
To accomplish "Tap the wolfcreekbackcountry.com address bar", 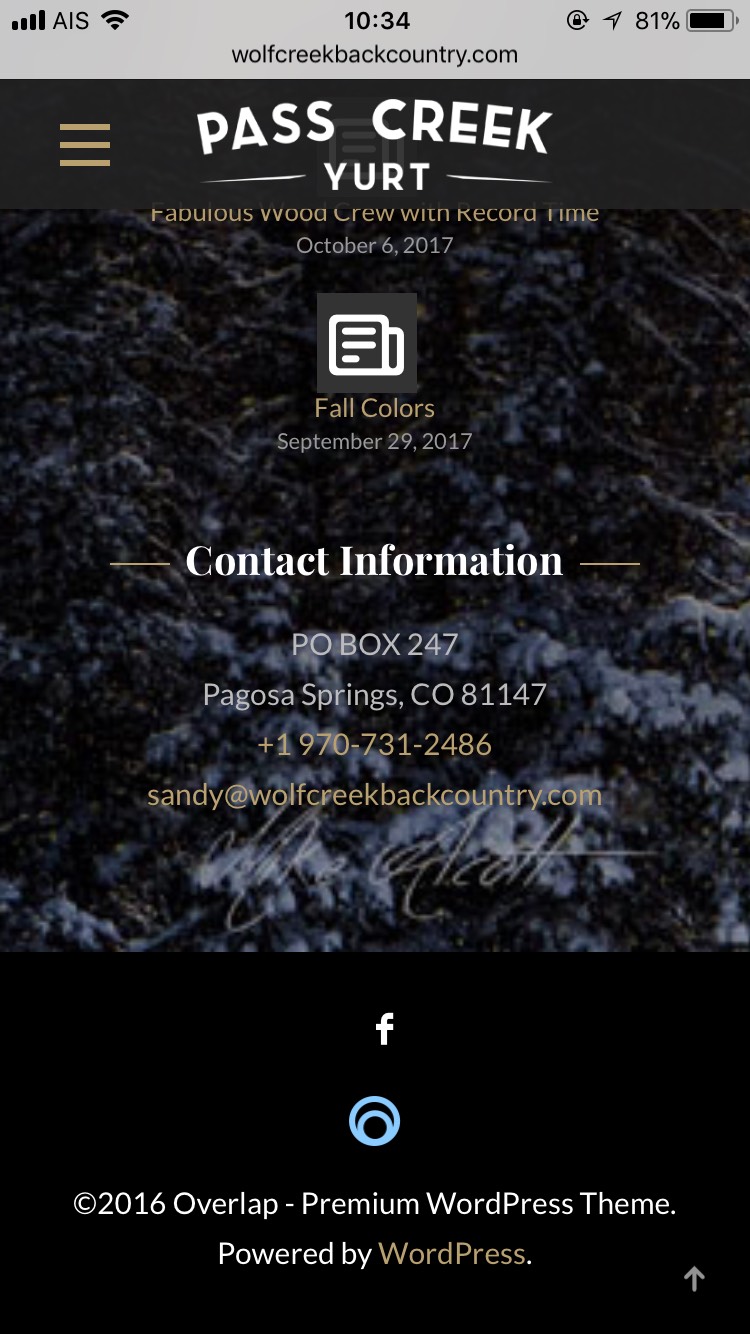I will click(374, 55).
